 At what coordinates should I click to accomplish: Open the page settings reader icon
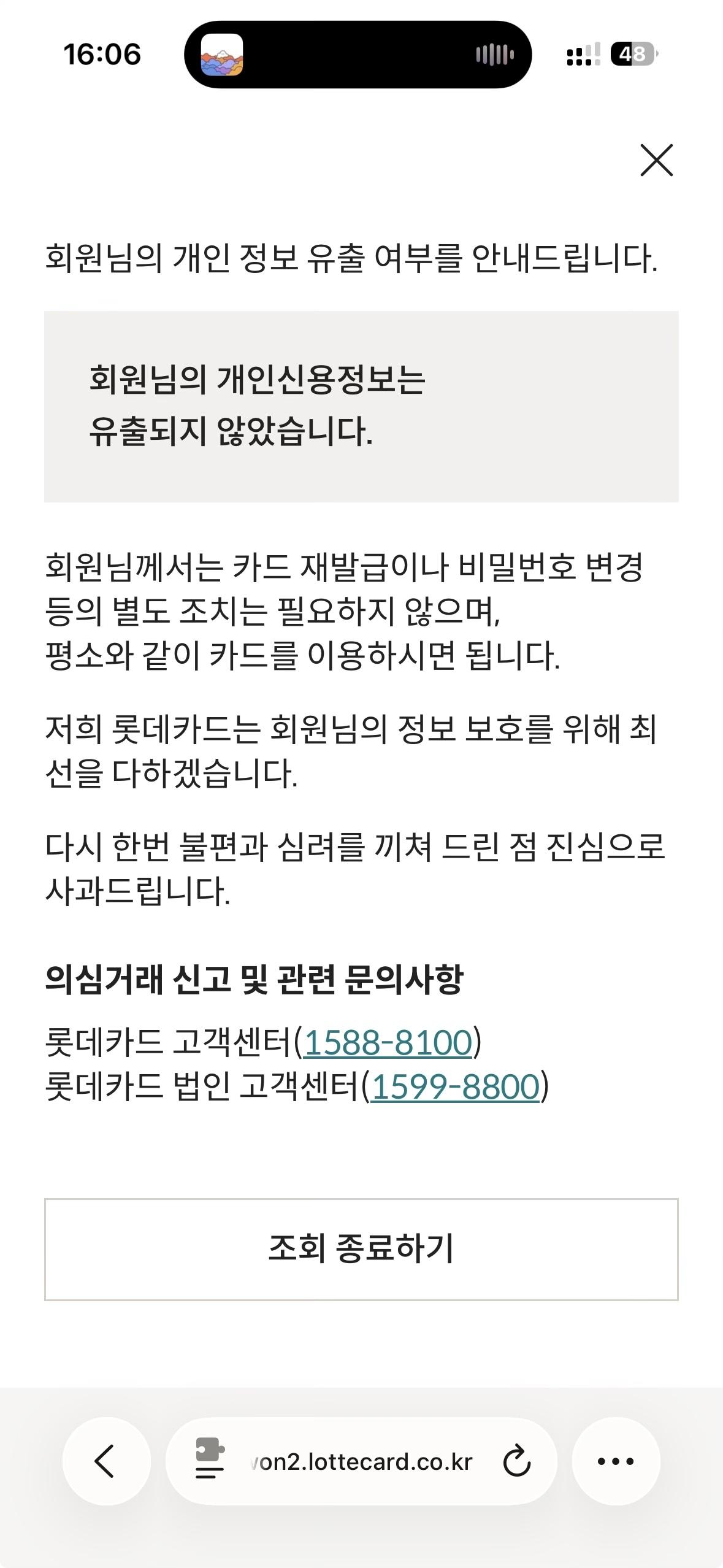click(x=210, y=1461)
